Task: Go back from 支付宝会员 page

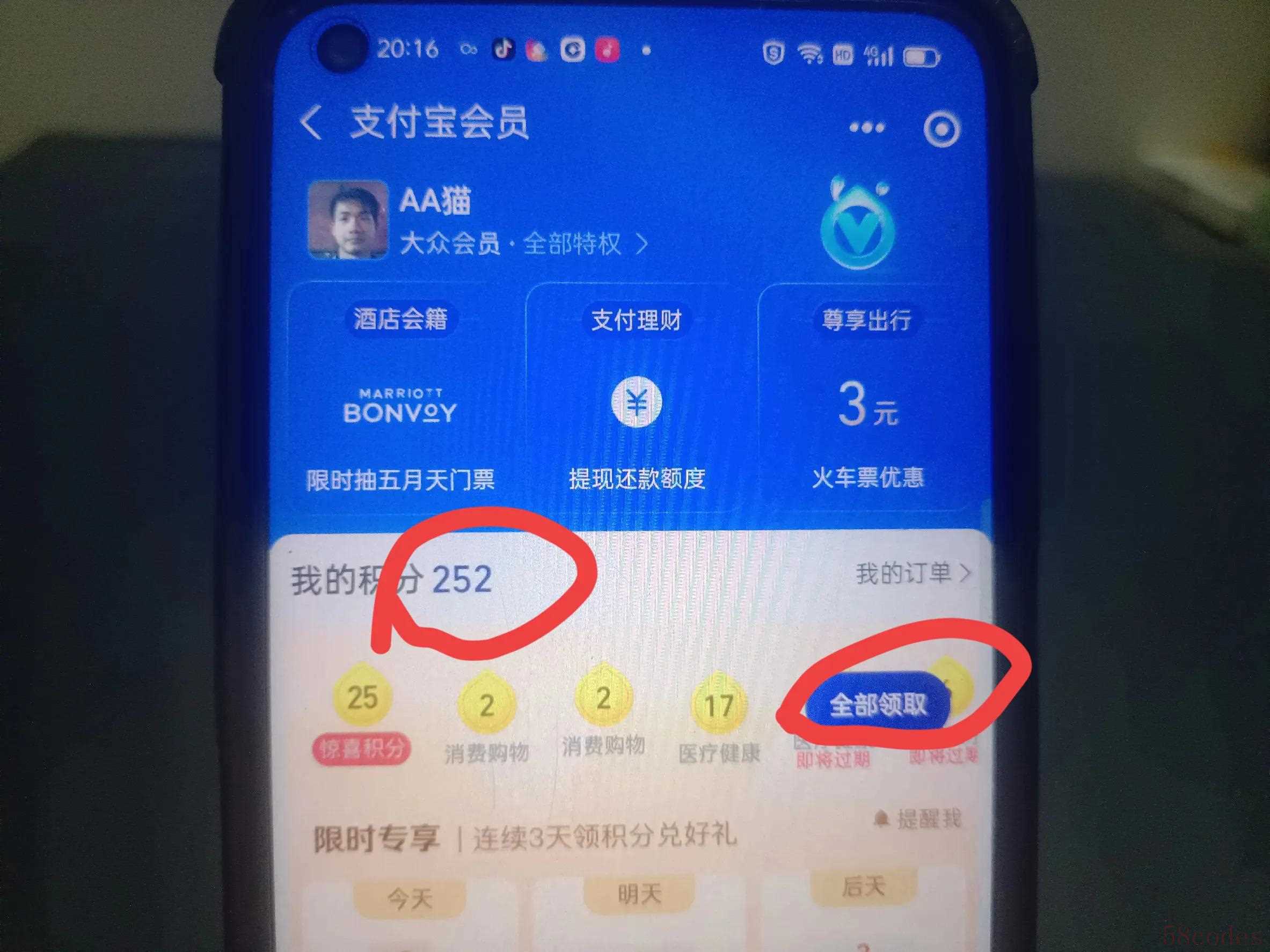Action: 311,122
